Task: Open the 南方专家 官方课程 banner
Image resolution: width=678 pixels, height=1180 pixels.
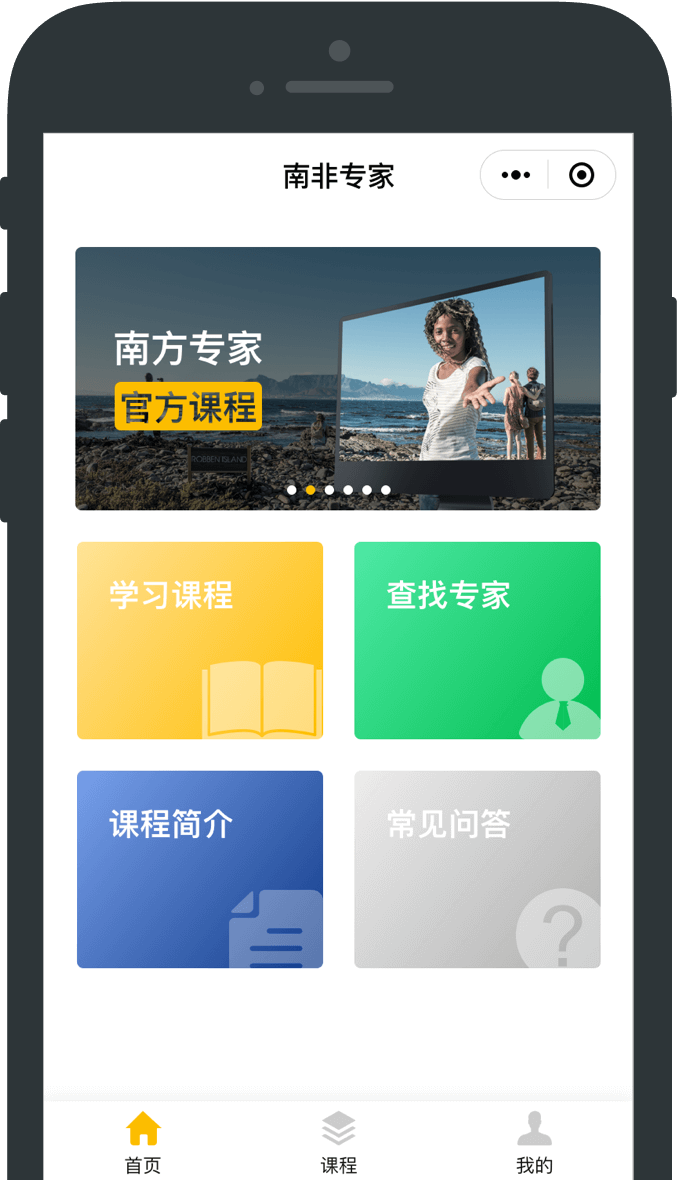Action: 337,378
